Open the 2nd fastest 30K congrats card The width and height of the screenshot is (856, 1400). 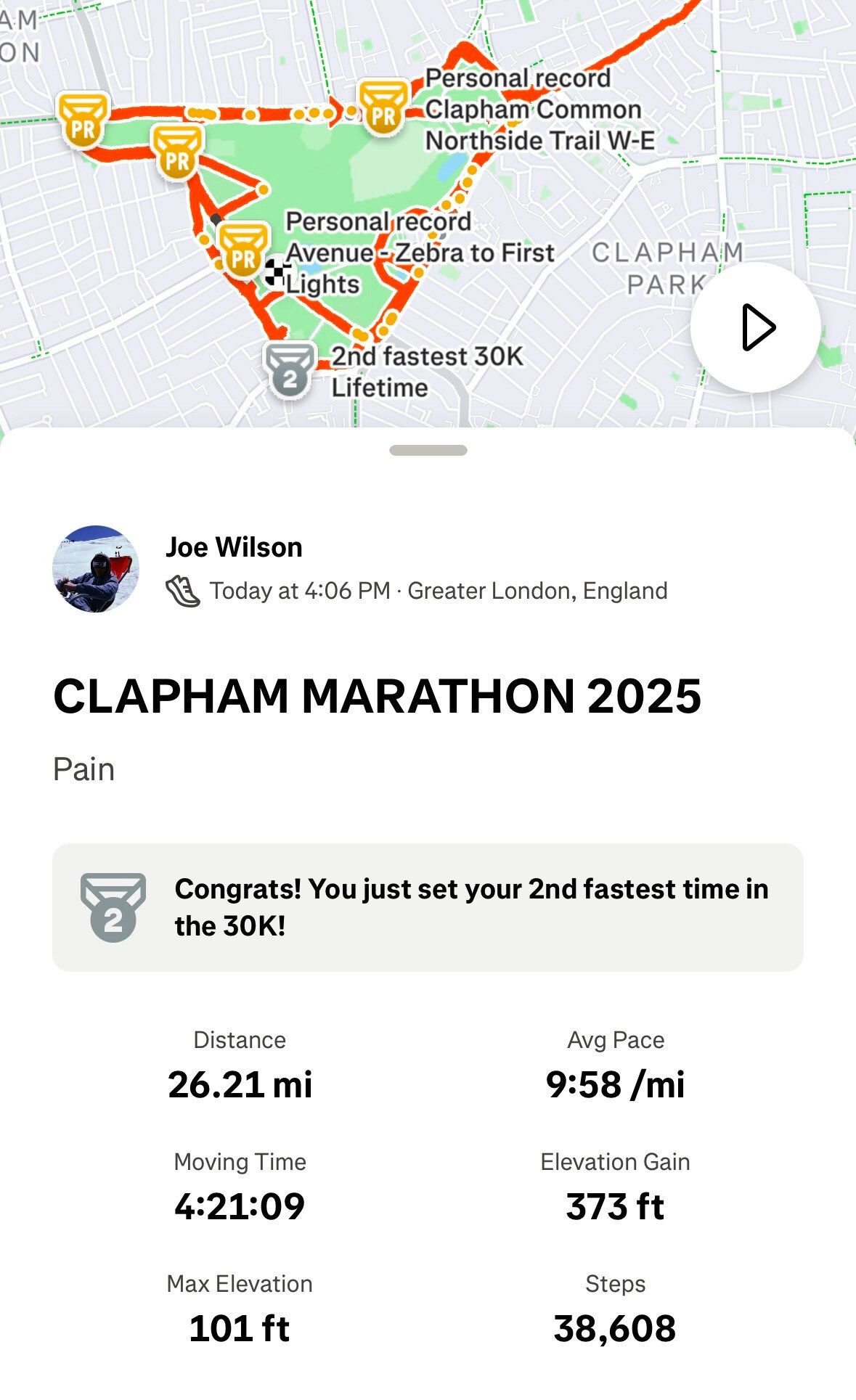428,907
